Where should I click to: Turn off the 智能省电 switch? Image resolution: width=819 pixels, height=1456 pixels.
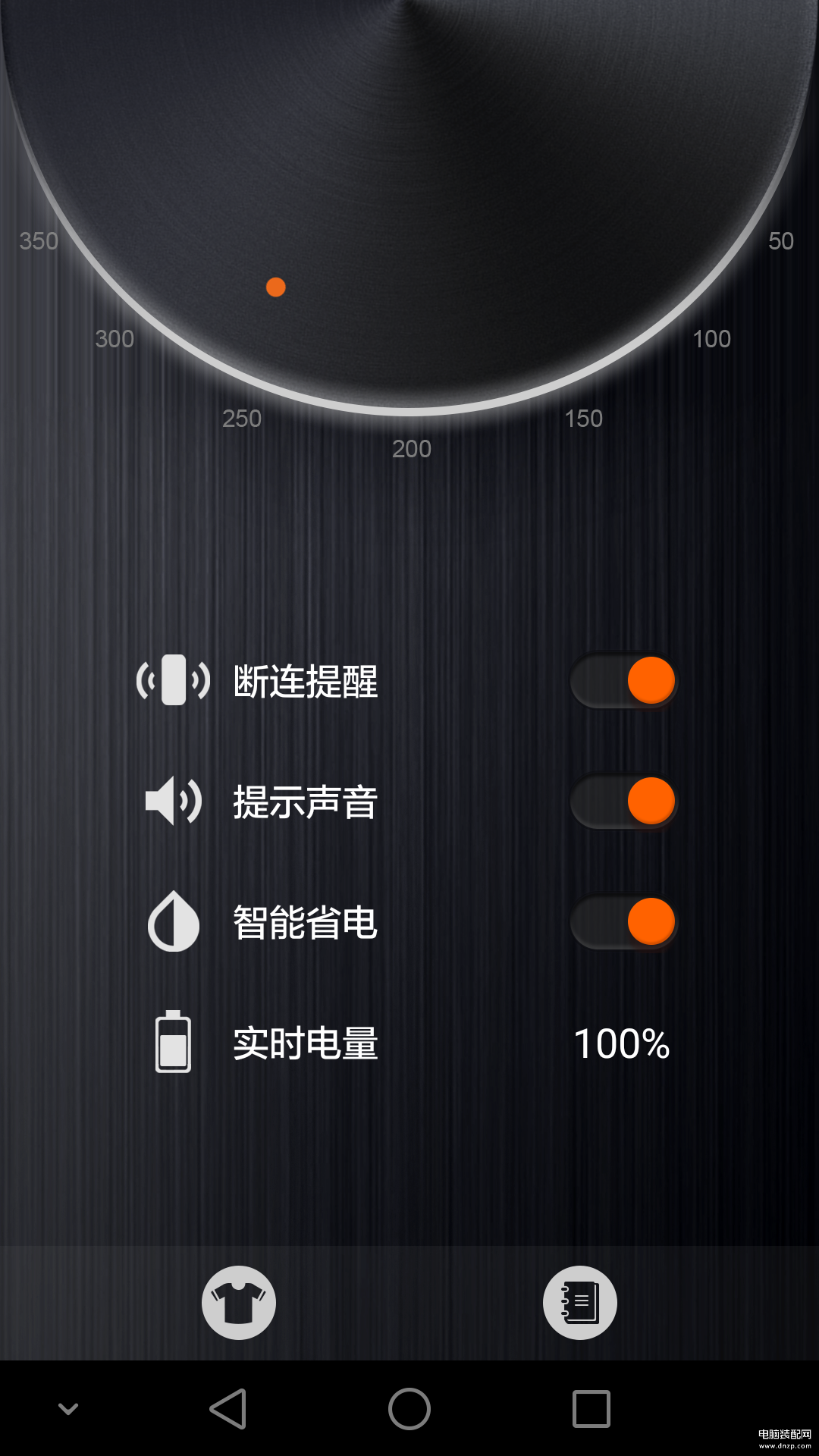(x=623, y=922)
